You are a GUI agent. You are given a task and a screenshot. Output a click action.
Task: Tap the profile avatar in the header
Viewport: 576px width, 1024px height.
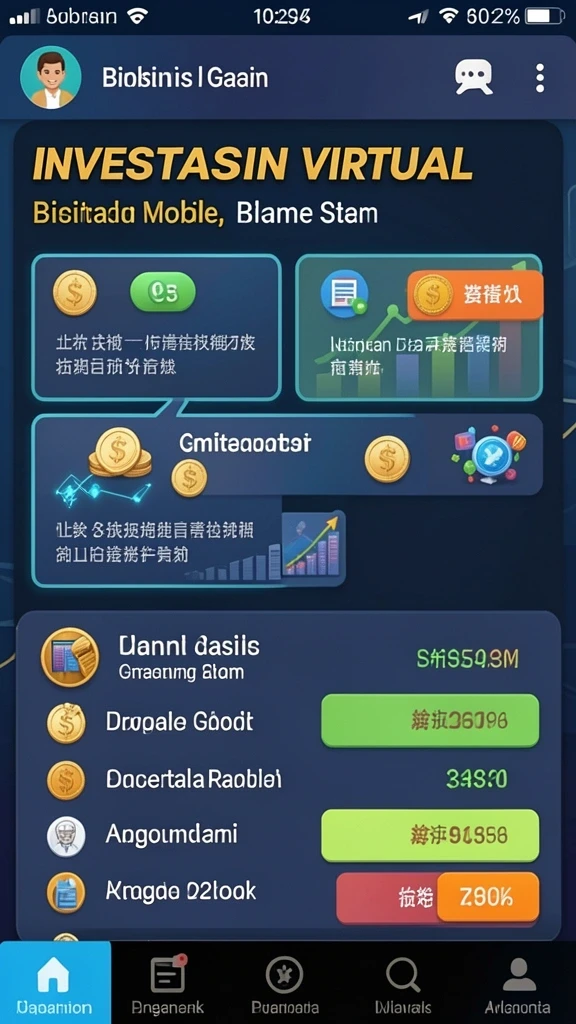(51, 77)
